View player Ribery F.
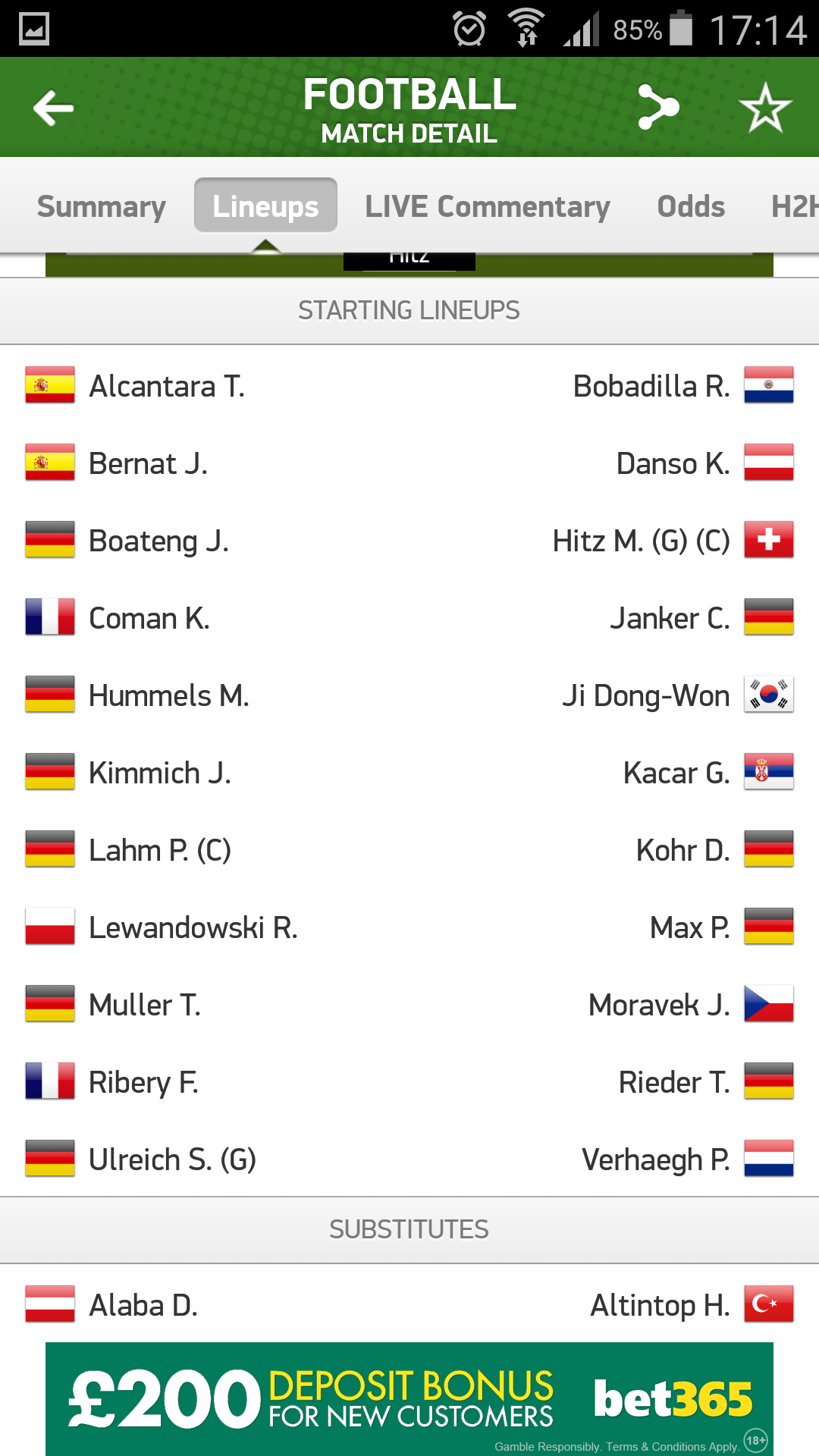Screen dimensions: 819x1456 tap(143, 1082)
